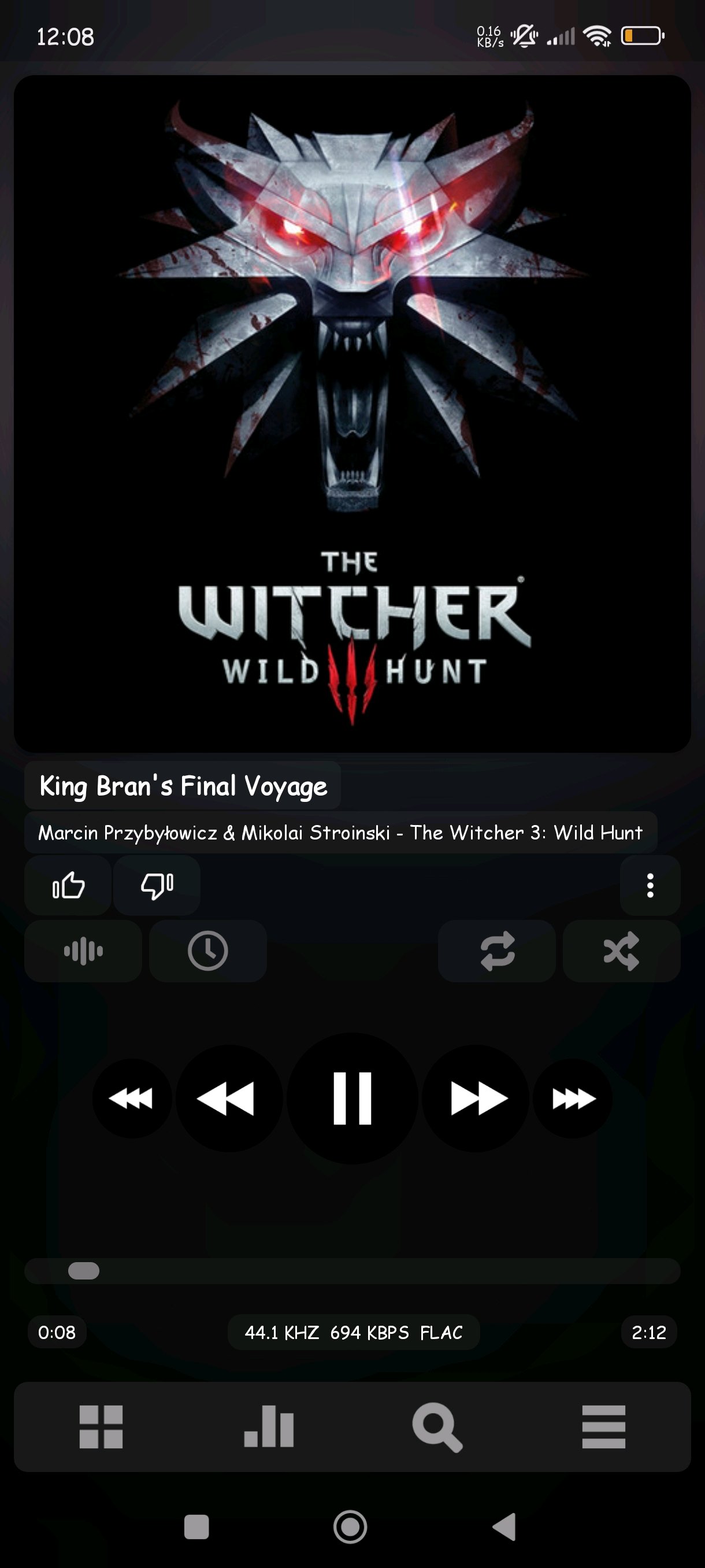The image size is (705, 1568).
Task: Skip to the next track
Action: [x=476, y=1098]
